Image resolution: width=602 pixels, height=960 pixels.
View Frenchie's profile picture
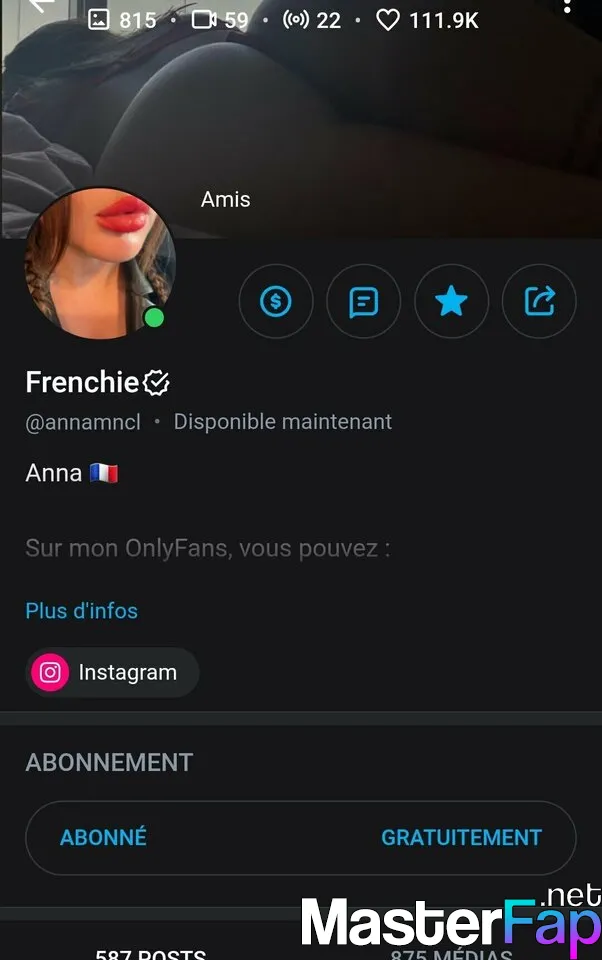tap(99, 263)
